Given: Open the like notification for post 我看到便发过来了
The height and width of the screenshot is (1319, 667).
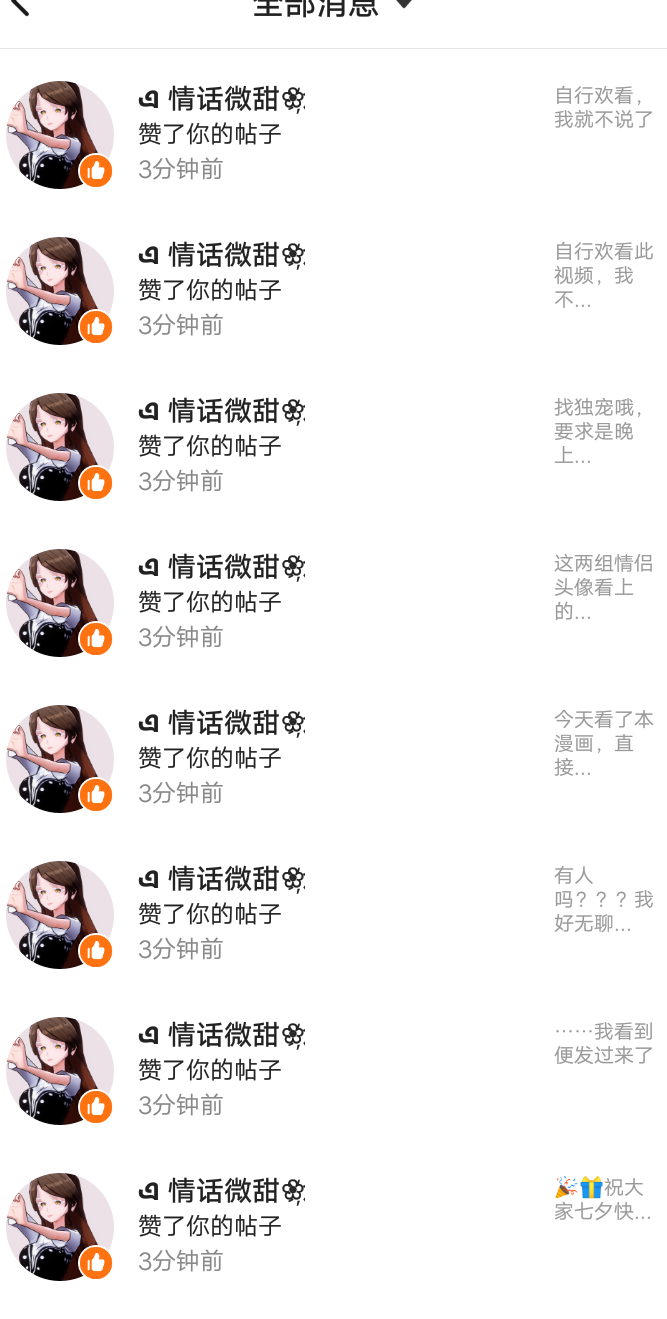Looking at the screenshot, I should click(333, 1071).
